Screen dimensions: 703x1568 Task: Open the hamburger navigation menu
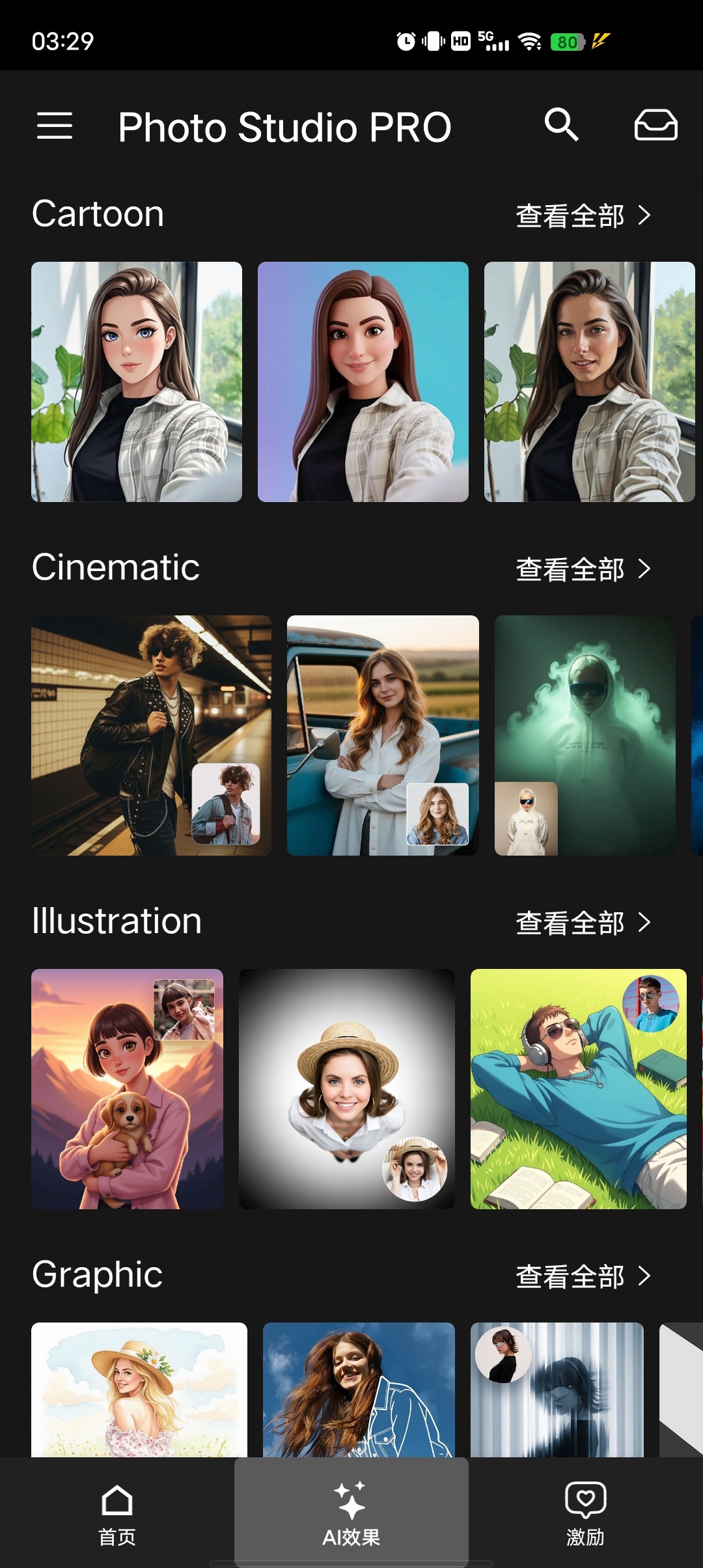pos(55,127)
